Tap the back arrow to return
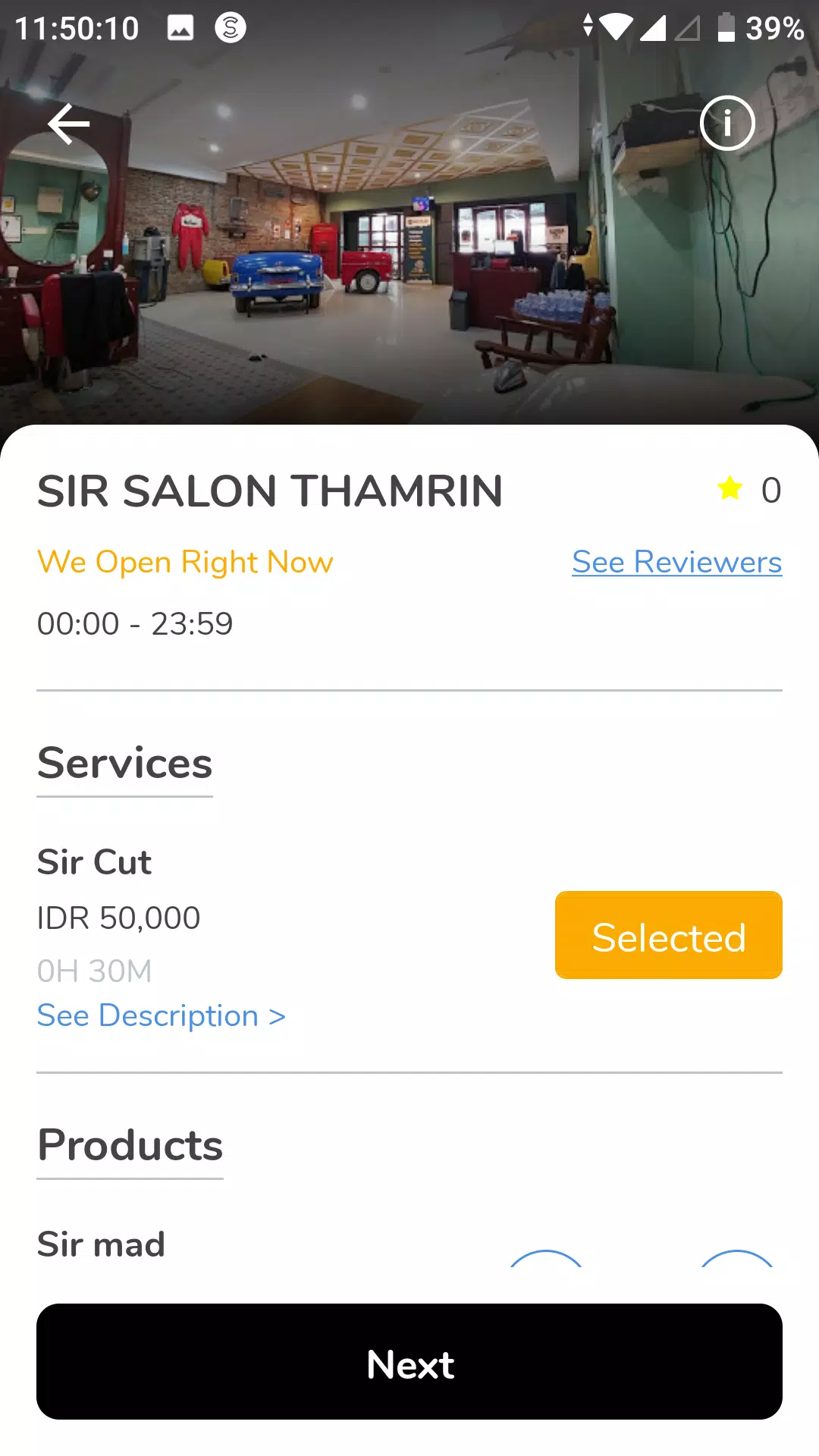This screenshot has height=1456, width=819. (x=69, y=124)
